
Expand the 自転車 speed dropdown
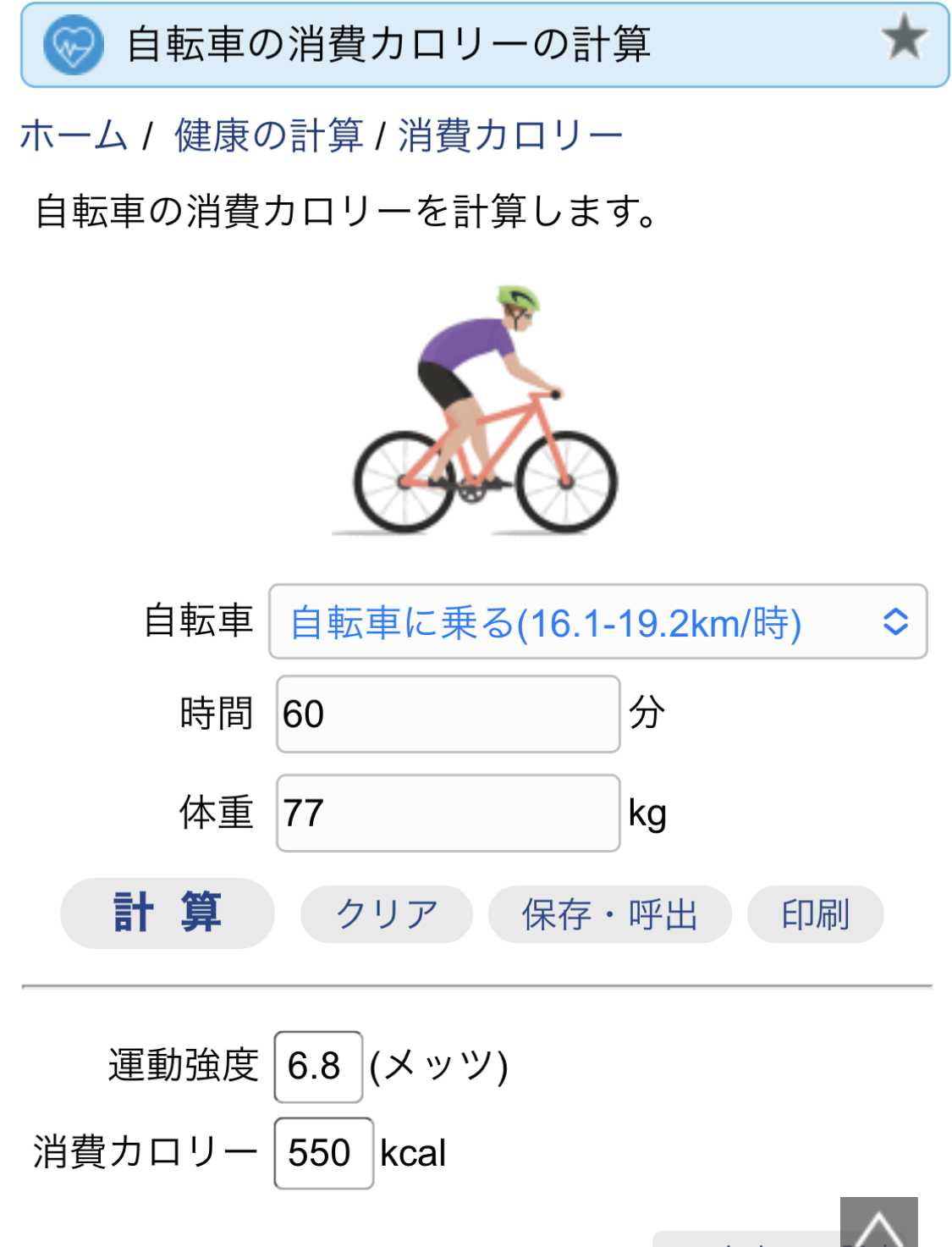click(597, 622)
